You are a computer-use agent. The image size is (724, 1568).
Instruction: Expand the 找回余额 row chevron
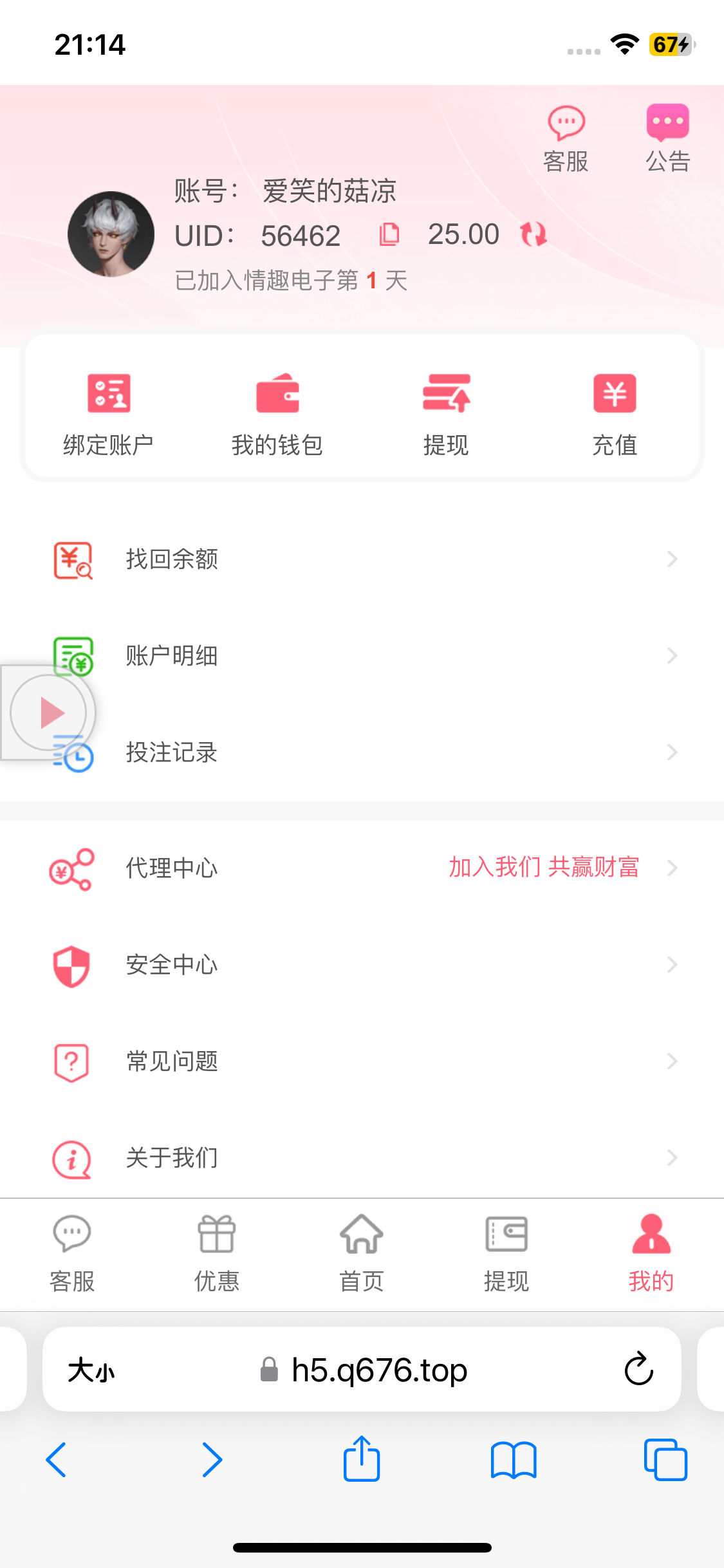pyautogui.click(x=672, y=559)
